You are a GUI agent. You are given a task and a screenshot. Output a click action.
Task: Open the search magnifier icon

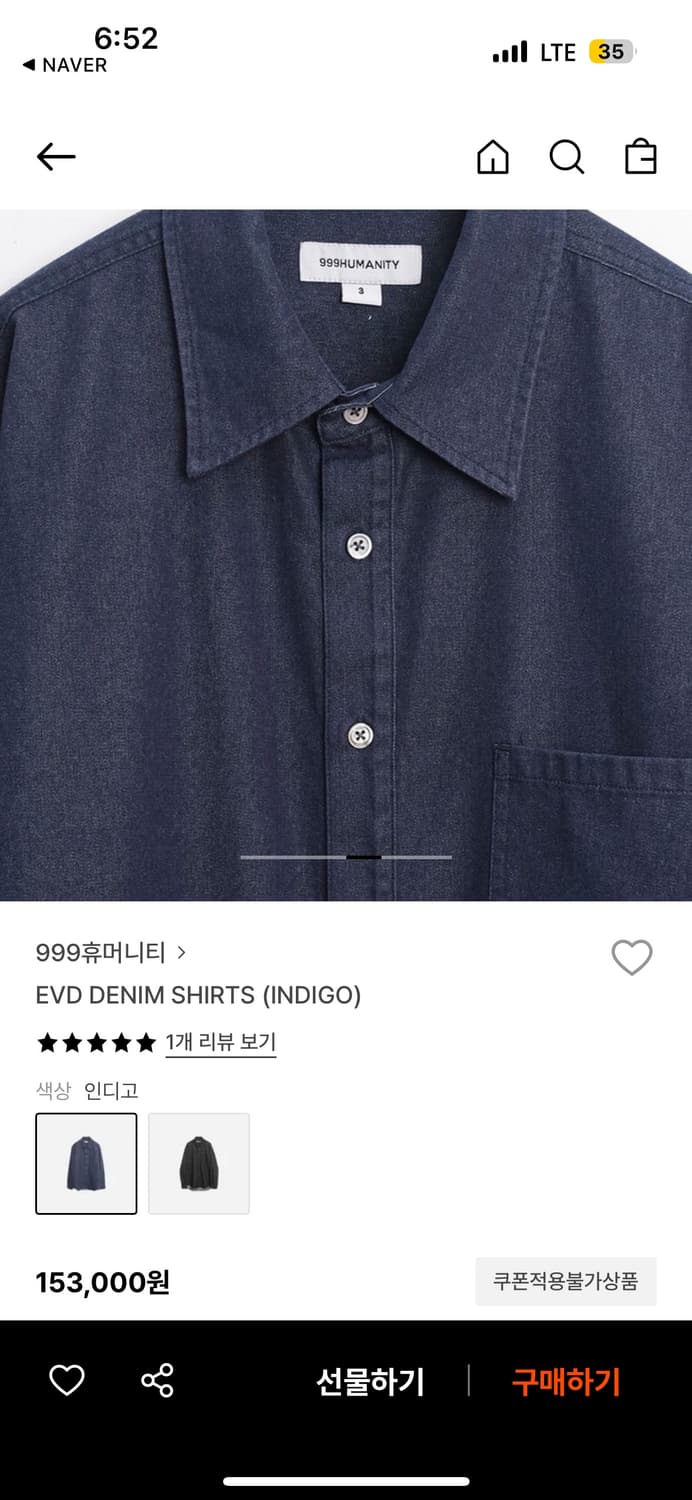coord(566,157)
